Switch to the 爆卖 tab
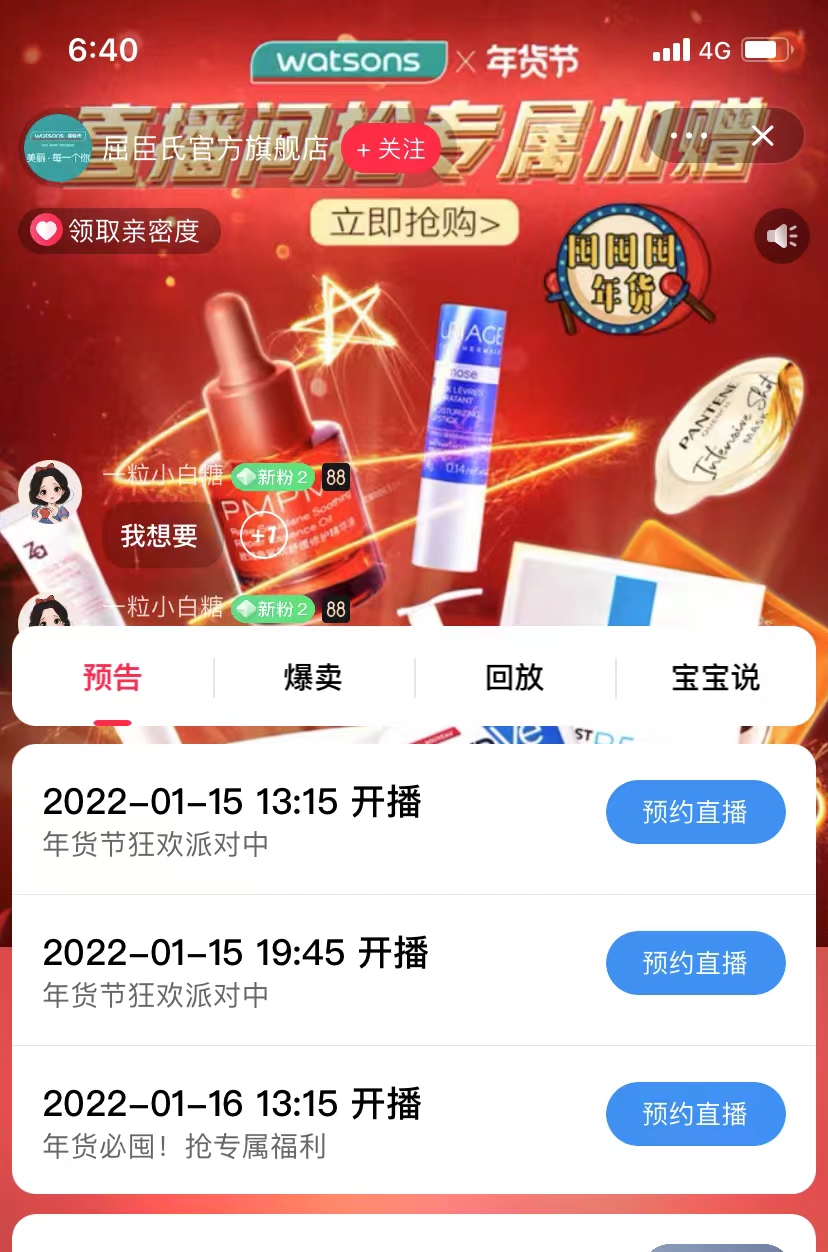 (313, 678)
